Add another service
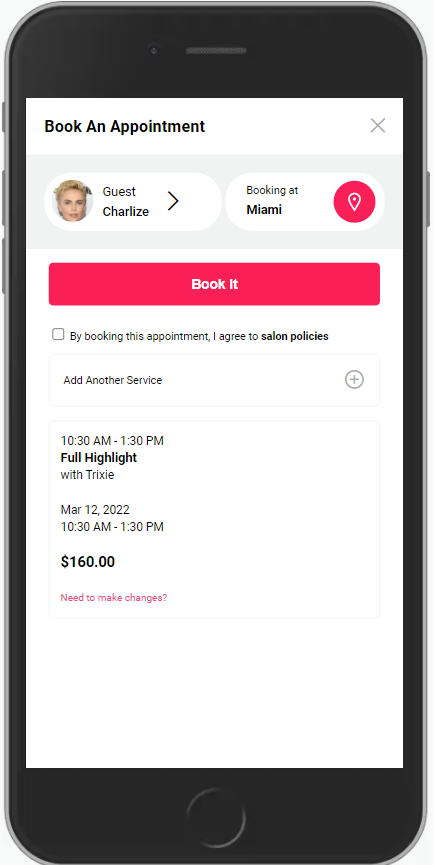This screenshot has width=434, height=865. (215, 380)
